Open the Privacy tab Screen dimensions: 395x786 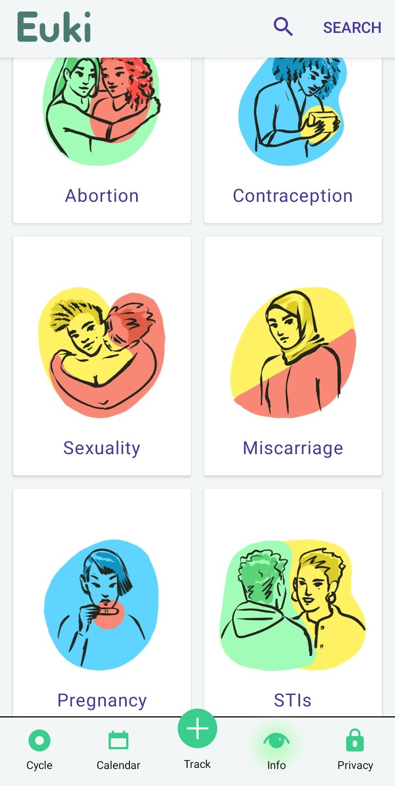coord(355,750)
